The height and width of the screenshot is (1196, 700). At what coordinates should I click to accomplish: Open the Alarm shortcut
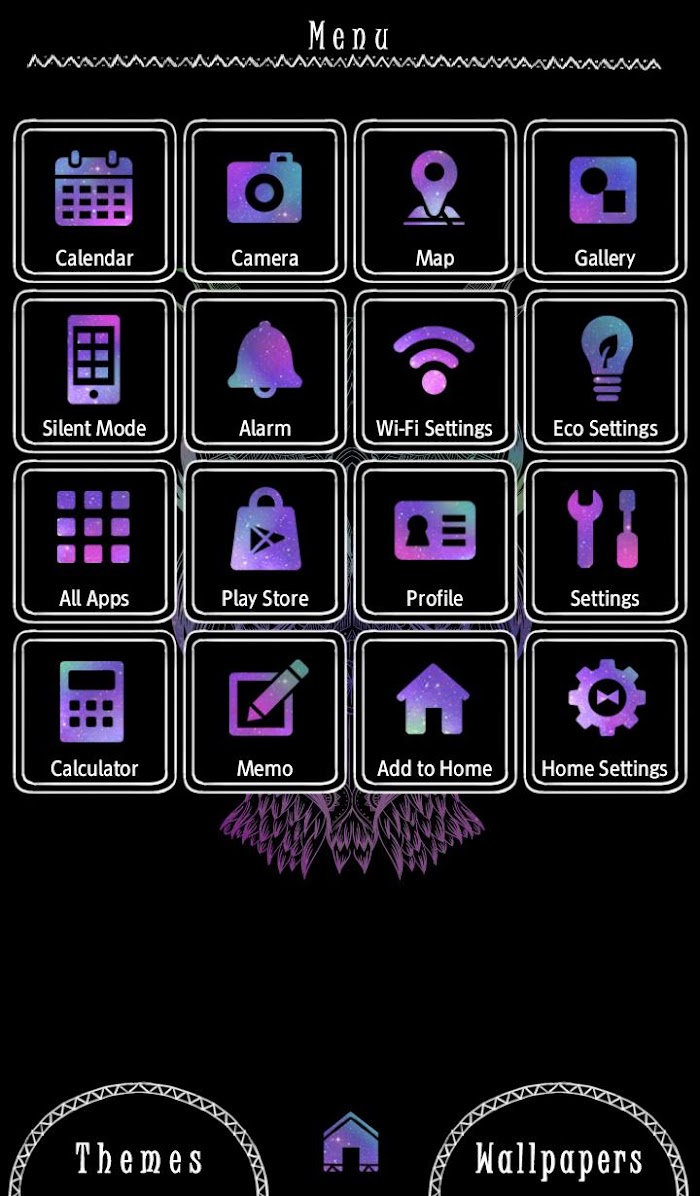coord(265,371)
